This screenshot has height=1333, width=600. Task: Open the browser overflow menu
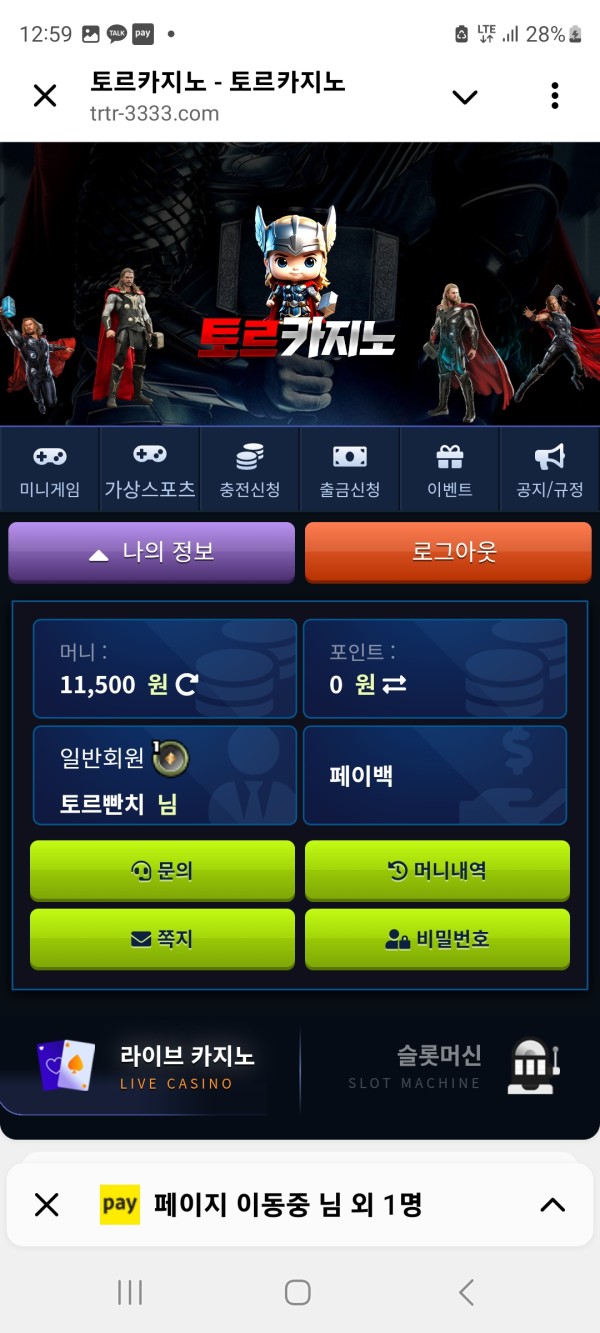pyautogui.click(x=554, y=96)
